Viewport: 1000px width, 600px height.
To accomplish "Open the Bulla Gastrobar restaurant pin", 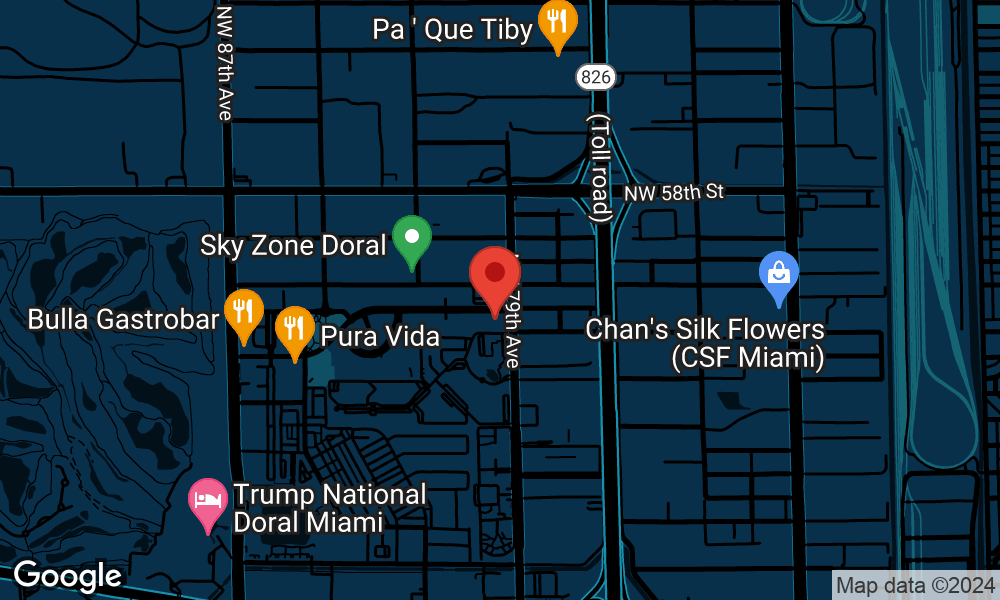I will (x=243, y=313).
